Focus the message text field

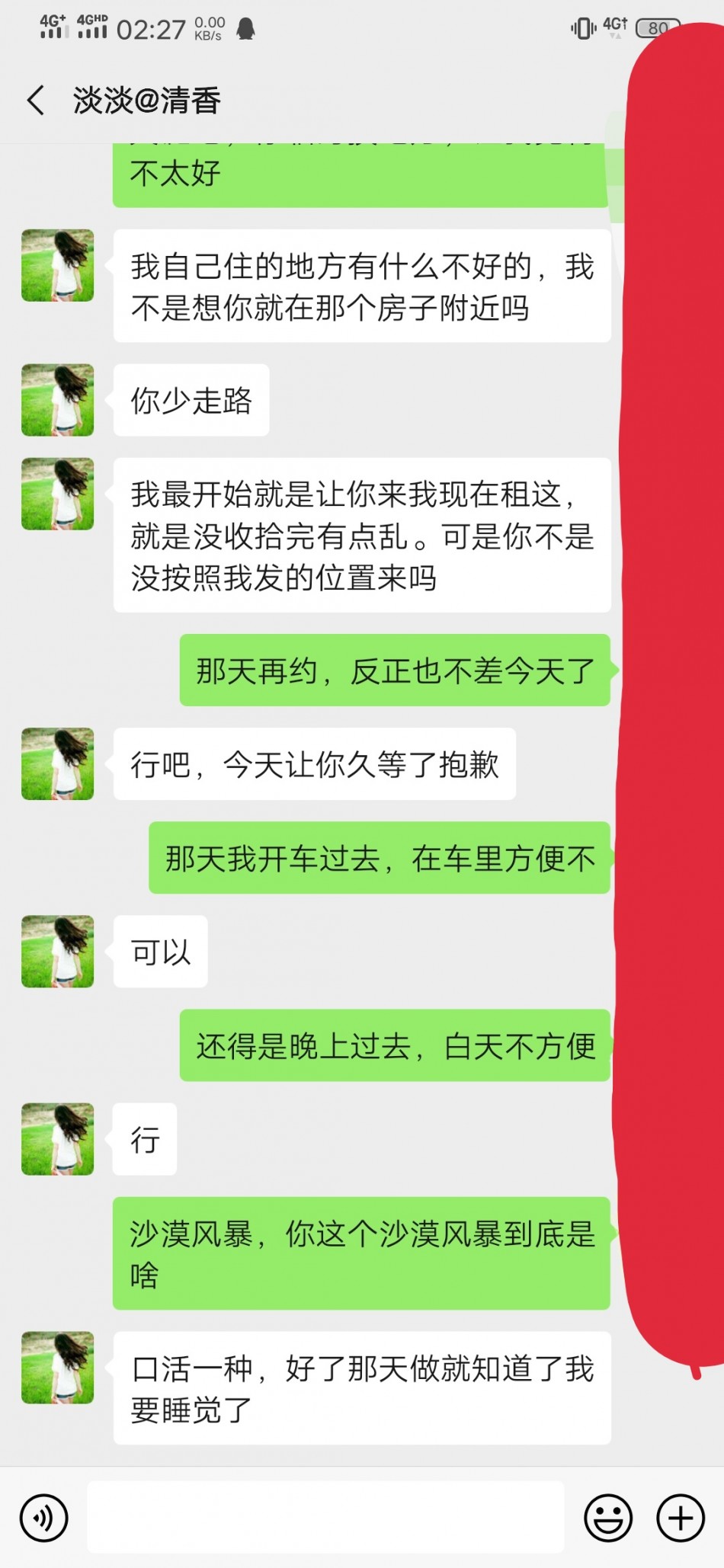tap(325, 1516)
